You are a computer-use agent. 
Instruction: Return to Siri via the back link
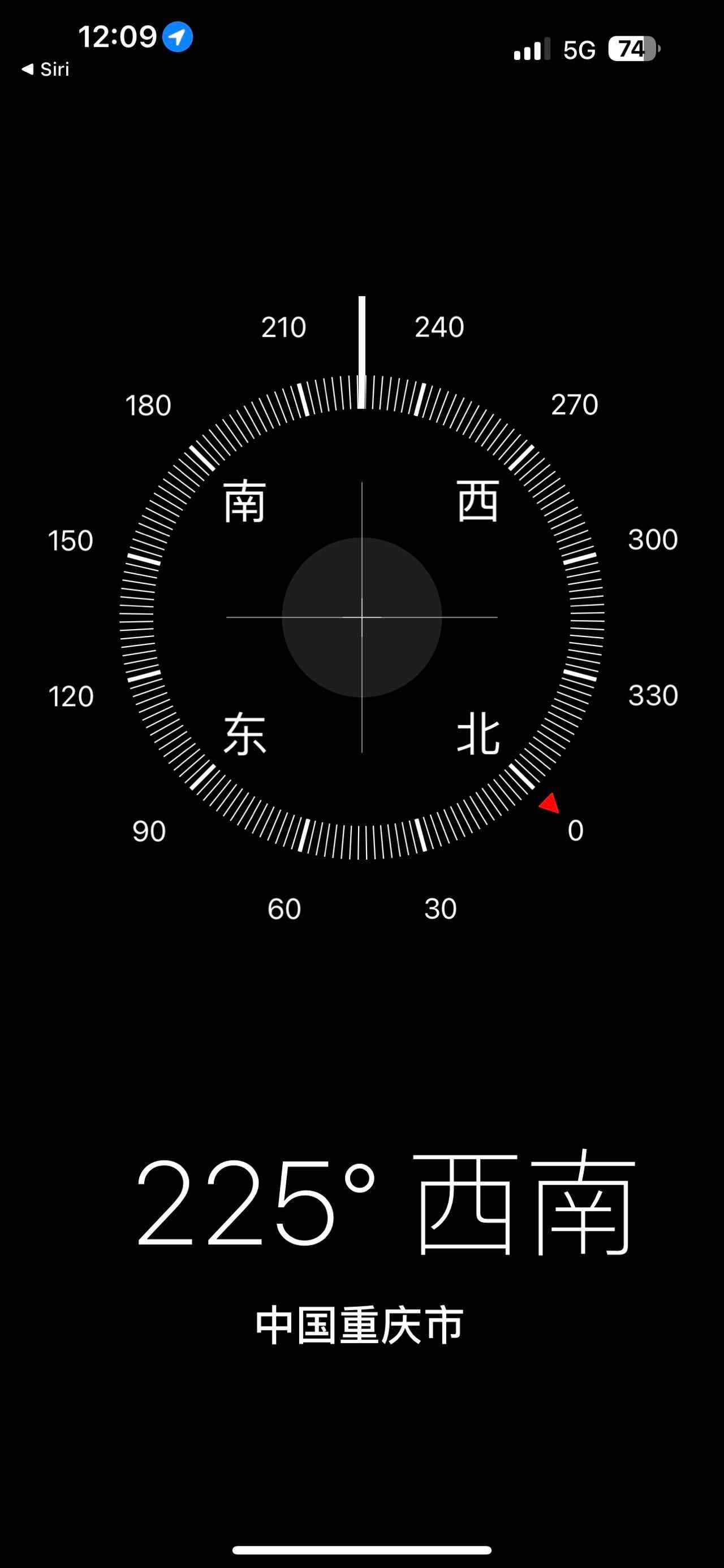[x=46, y=70]
